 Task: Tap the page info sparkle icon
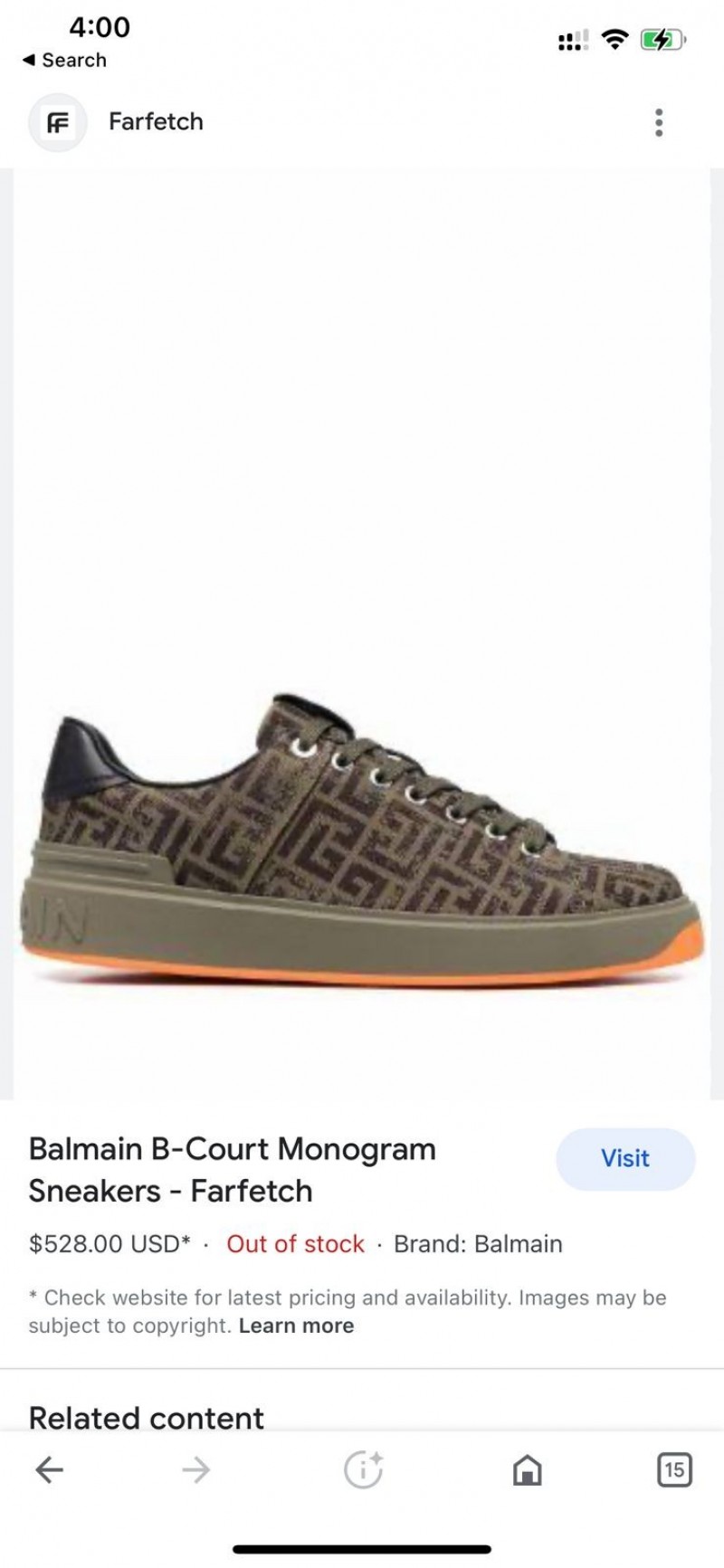tap(364, 1470)
